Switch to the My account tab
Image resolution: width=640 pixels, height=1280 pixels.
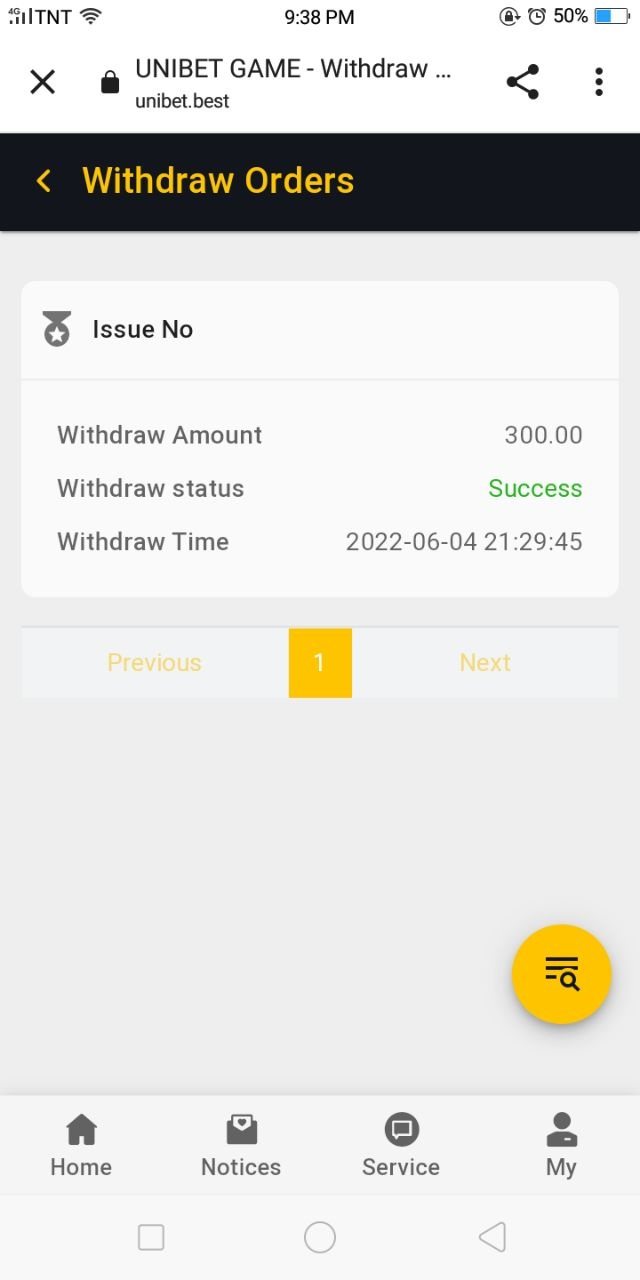pyautogui.click(x=561, y=1146)
